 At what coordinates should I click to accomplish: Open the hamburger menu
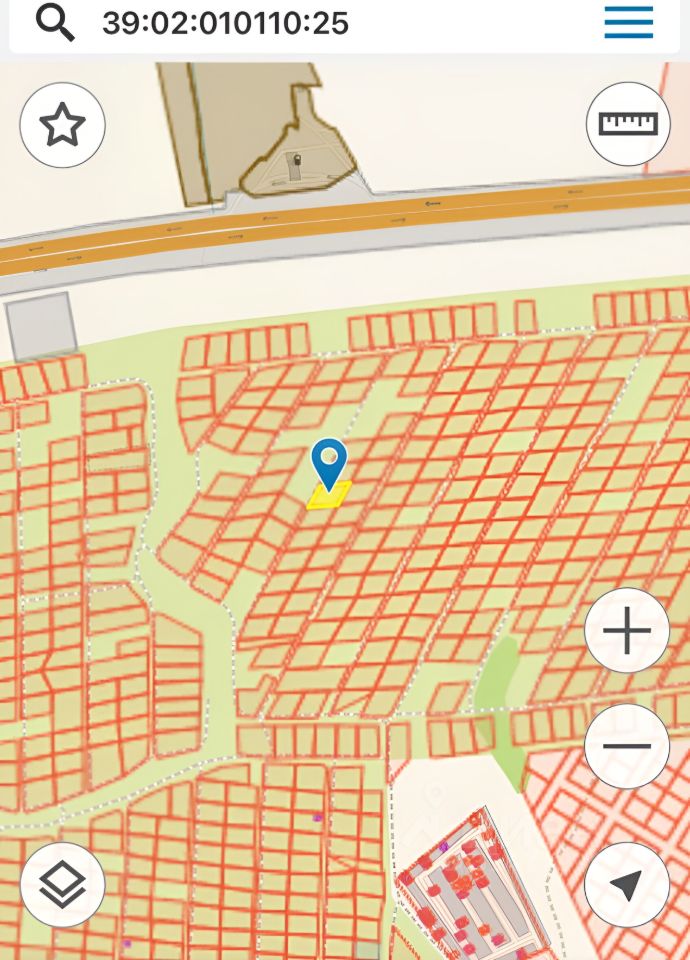[x=628, y=22]
